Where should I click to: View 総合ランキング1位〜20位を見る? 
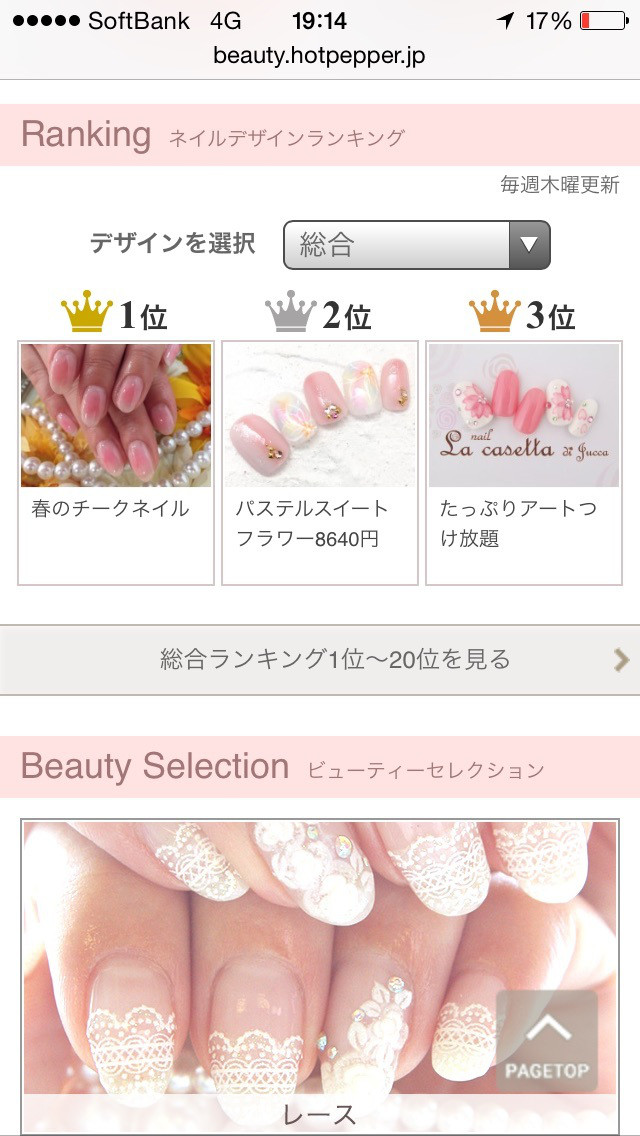[x=320, y=660]
